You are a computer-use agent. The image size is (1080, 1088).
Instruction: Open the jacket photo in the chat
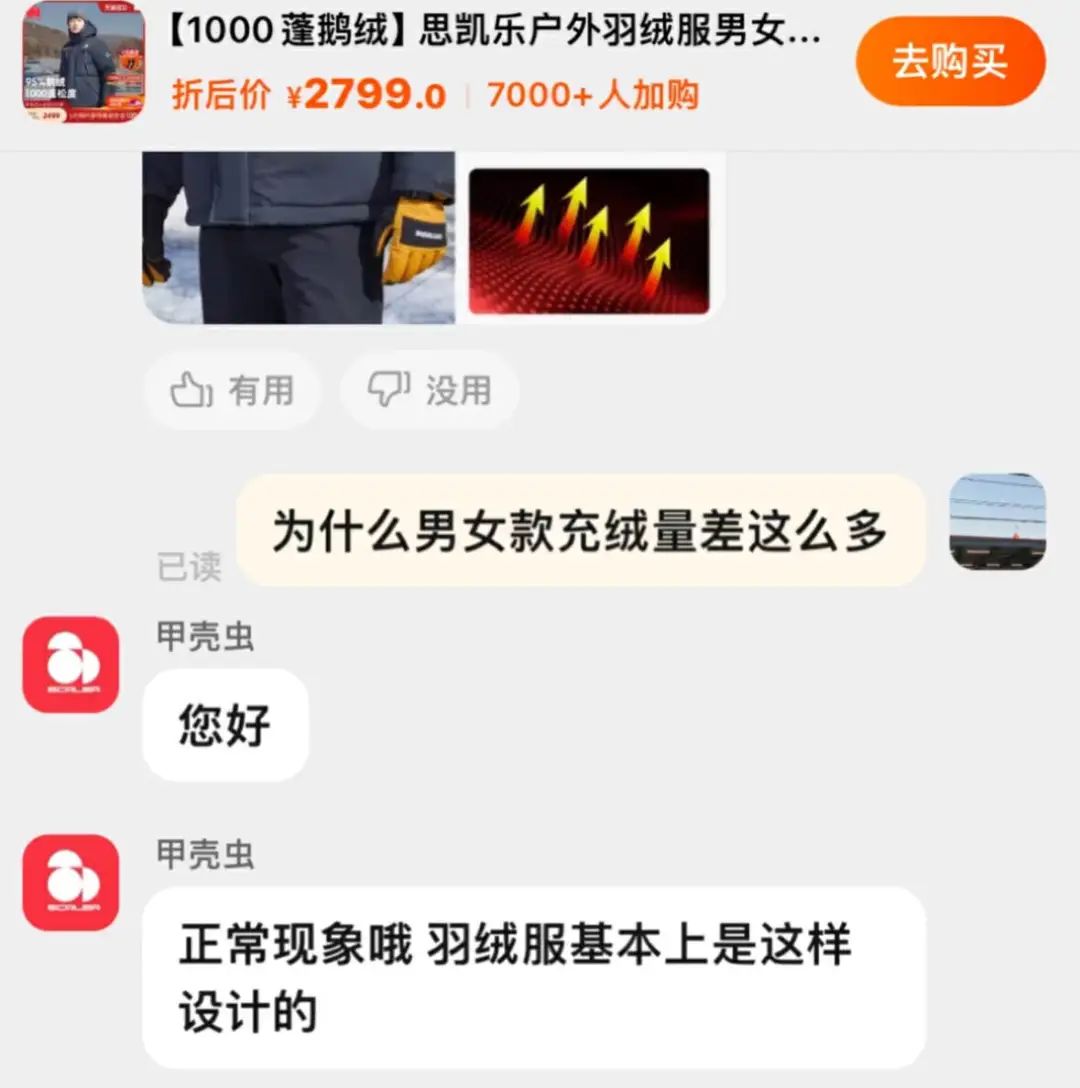pos(299,238)
